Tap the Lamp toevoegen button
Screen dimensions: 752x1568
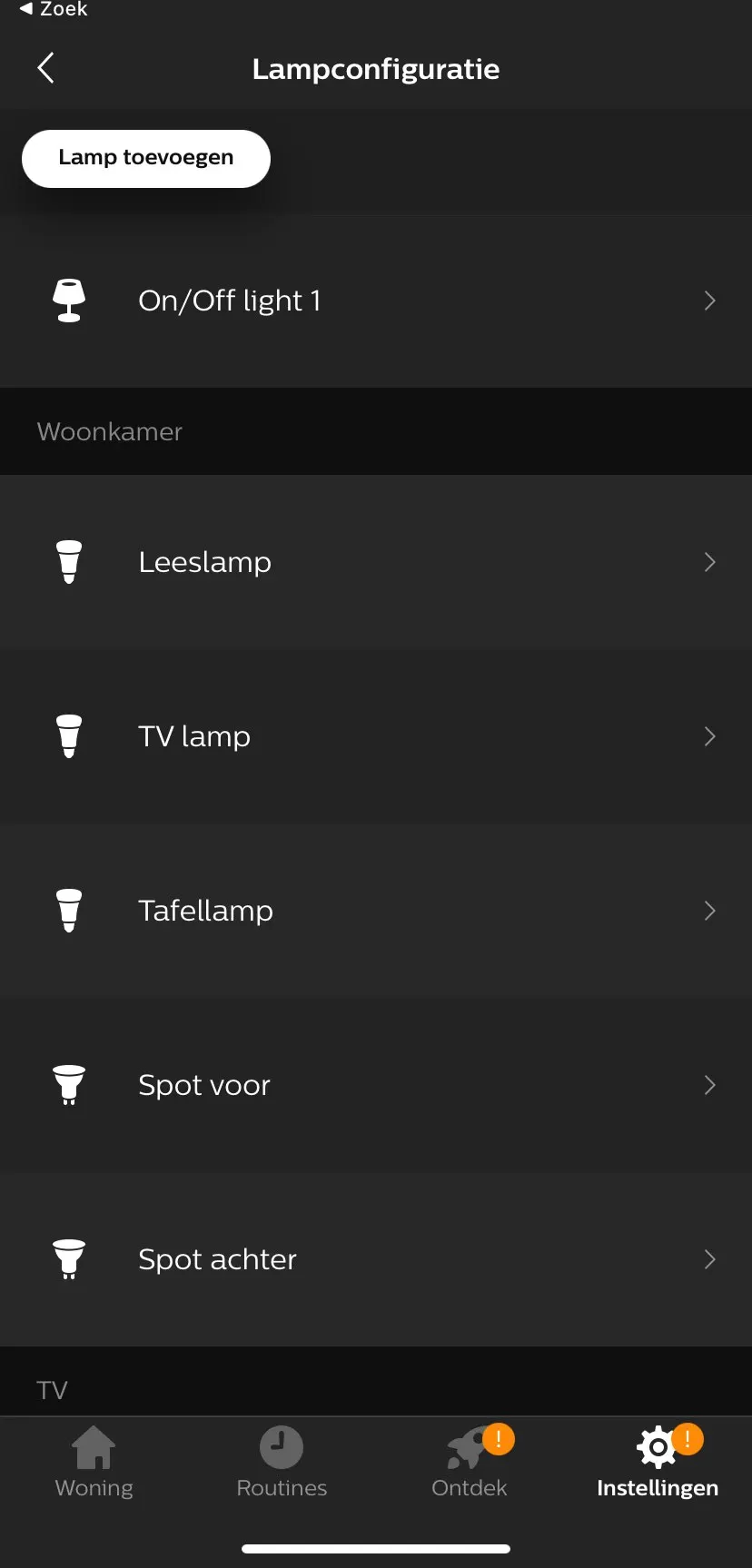pyautogui.click(x=146, y=158)
